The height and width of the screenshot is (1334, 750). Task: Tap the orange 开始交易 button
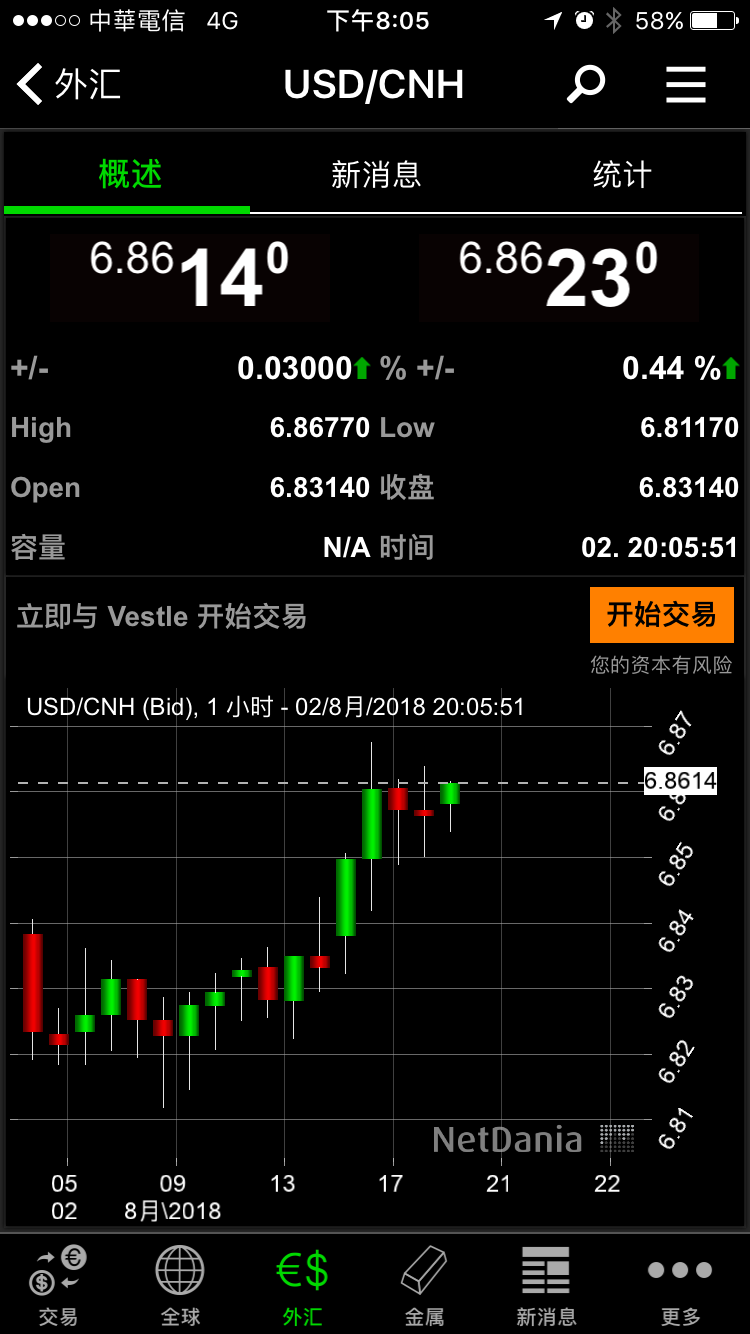click(661, 614)
